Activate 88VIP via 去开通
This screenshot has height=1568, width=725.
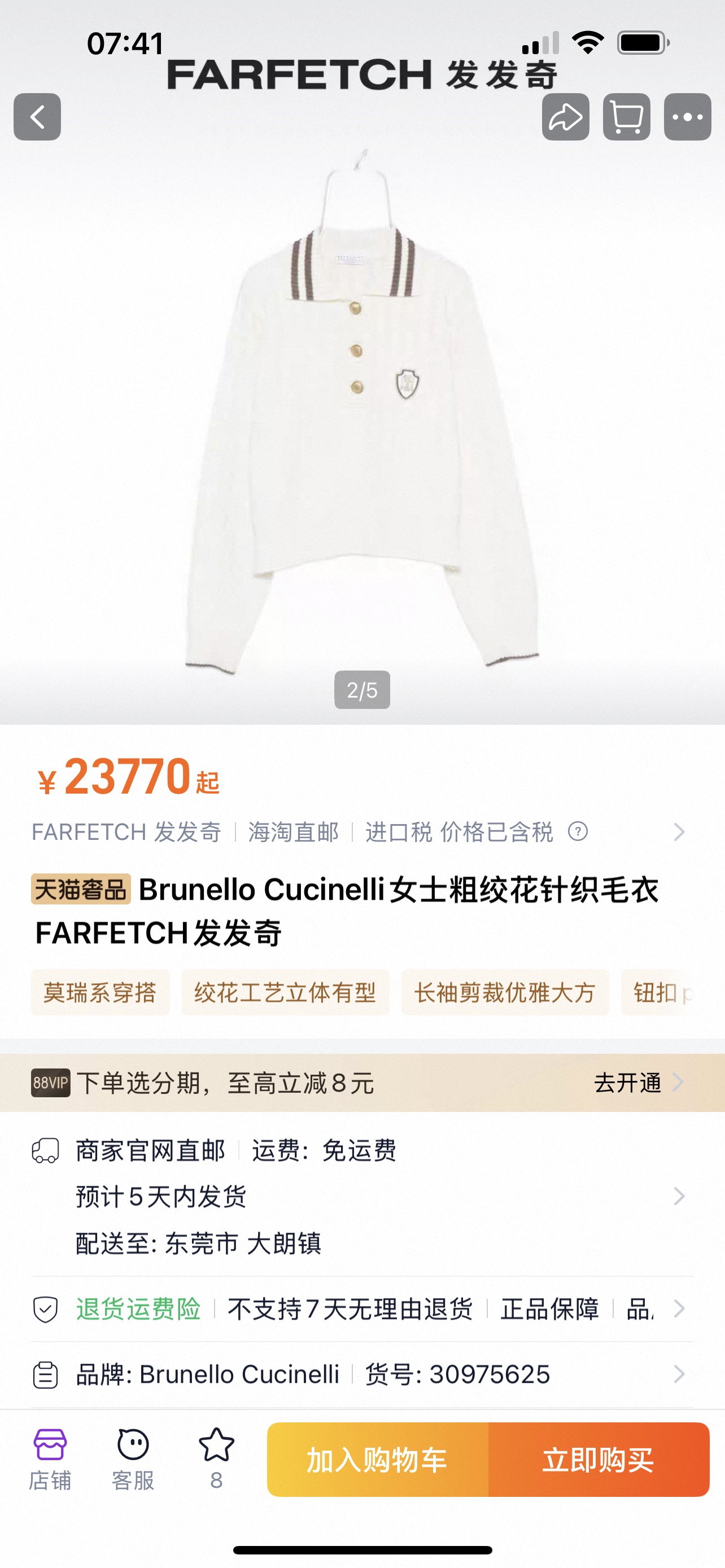pyautogui.click(x=636, y=1083)
